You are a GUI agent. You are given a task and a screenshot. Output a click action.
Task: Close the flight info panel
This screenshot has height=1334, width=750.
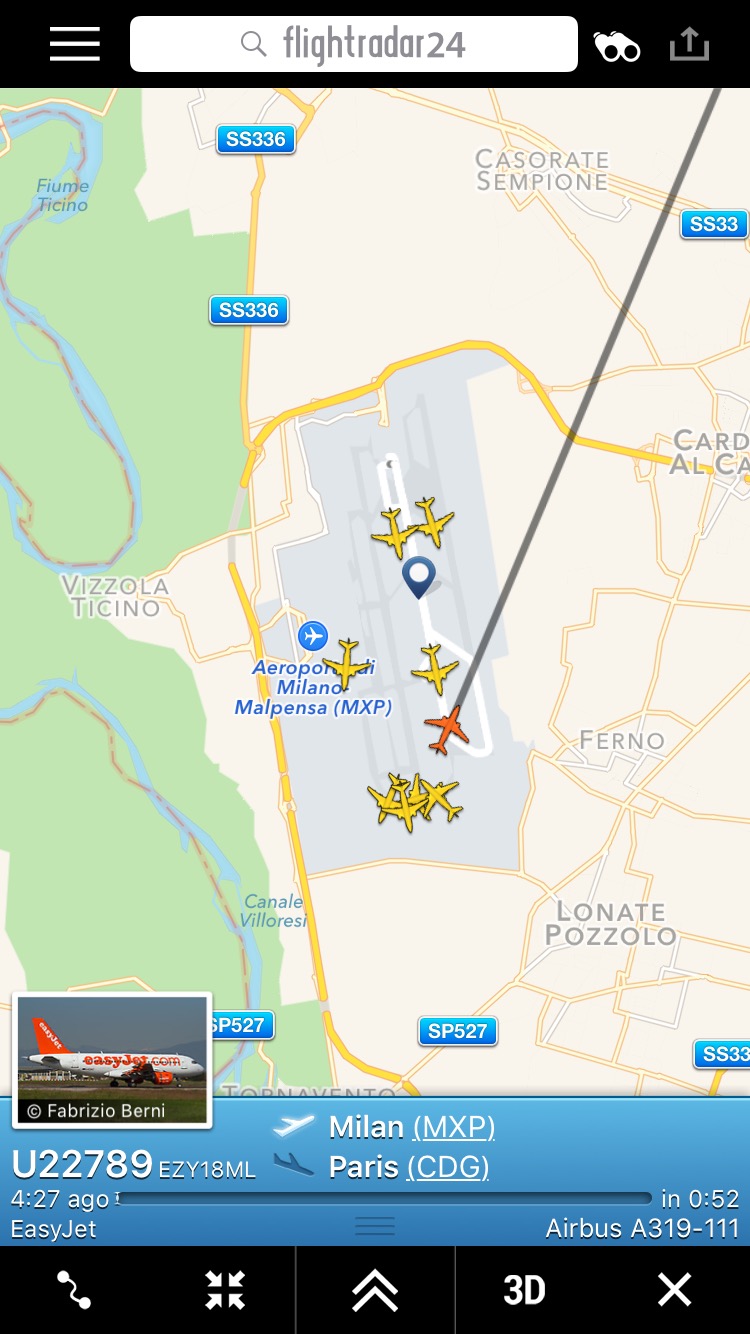click(x=674, y=1290)
